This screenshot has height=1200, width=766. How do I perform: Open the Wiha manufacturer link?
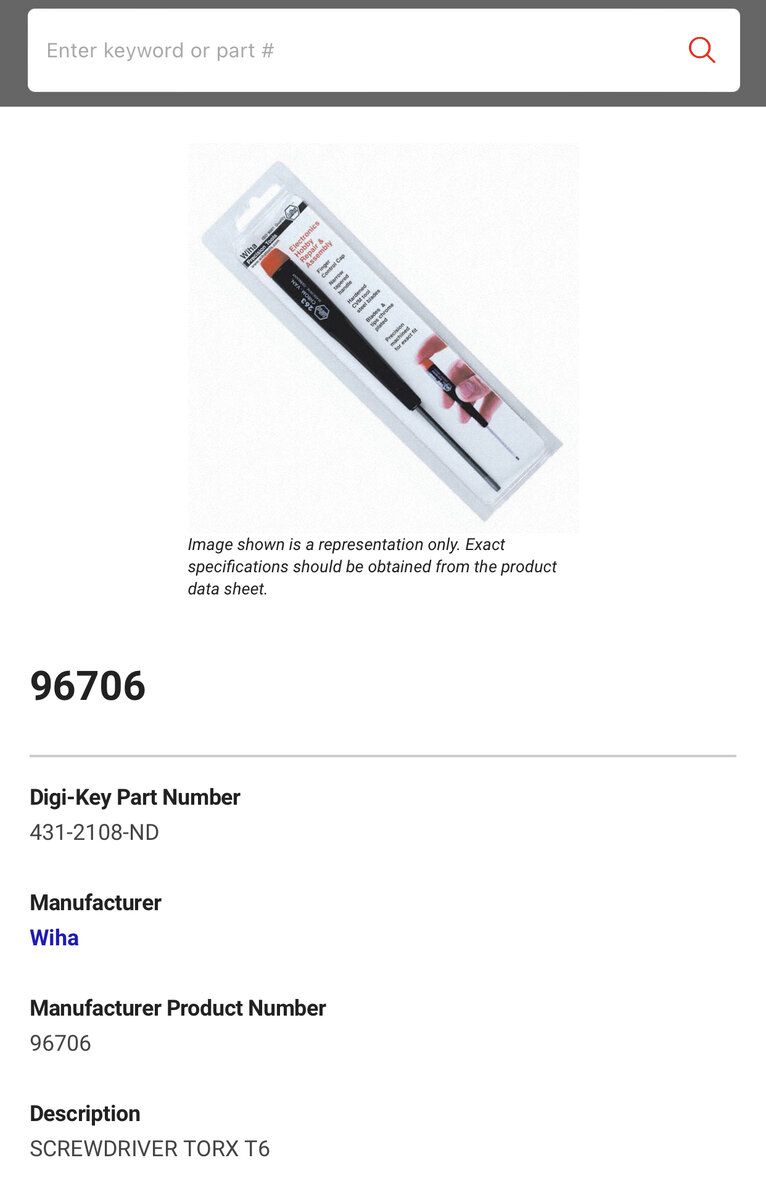(54, 938)
